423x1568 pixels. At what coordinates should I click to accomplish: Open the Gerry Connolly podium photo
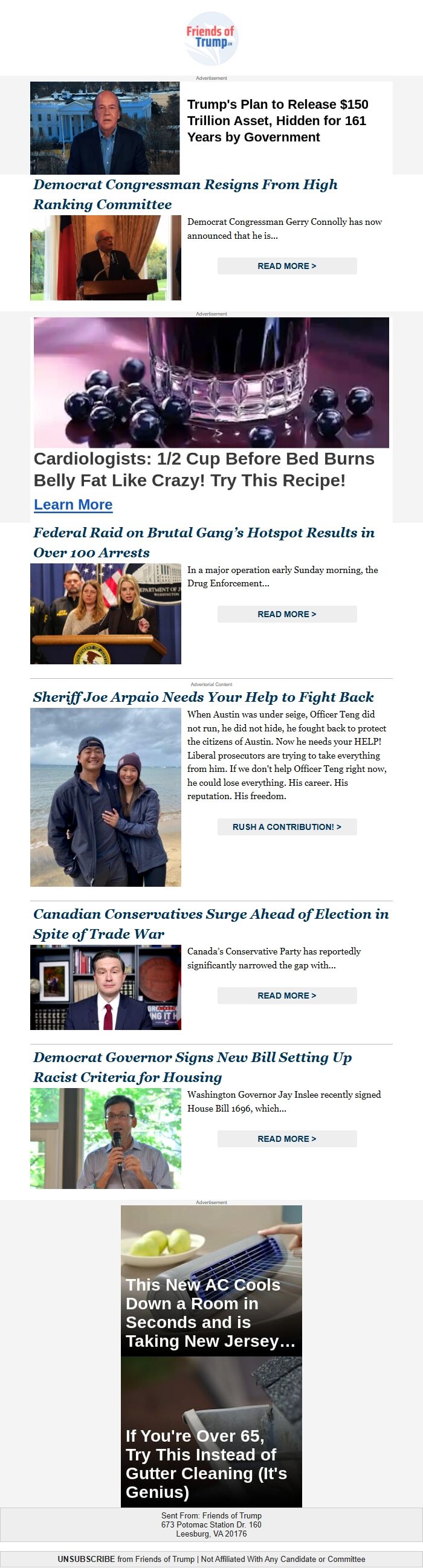105,258
